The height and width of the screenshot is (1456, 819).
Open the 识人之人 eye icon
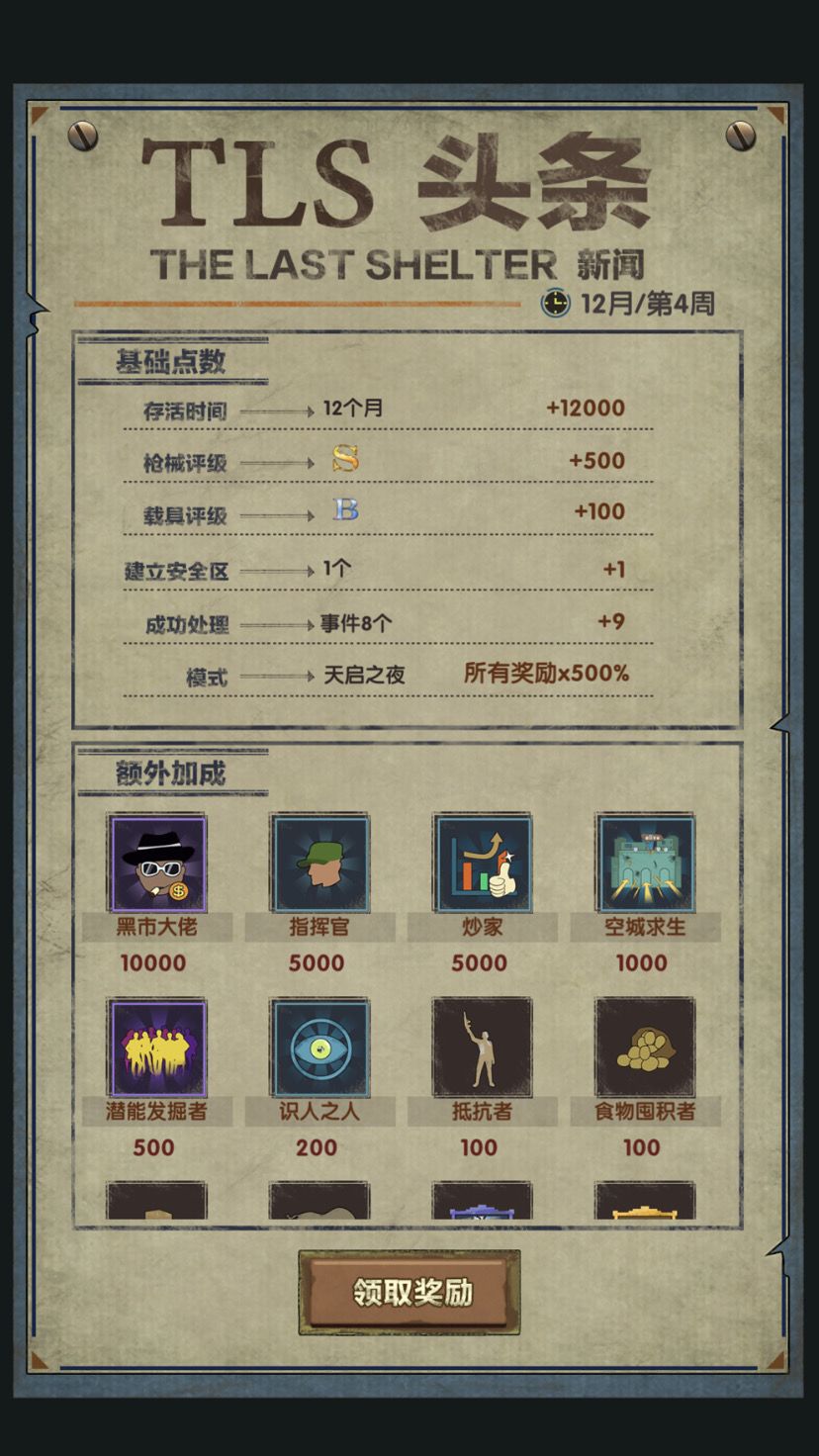[318, 1046]
